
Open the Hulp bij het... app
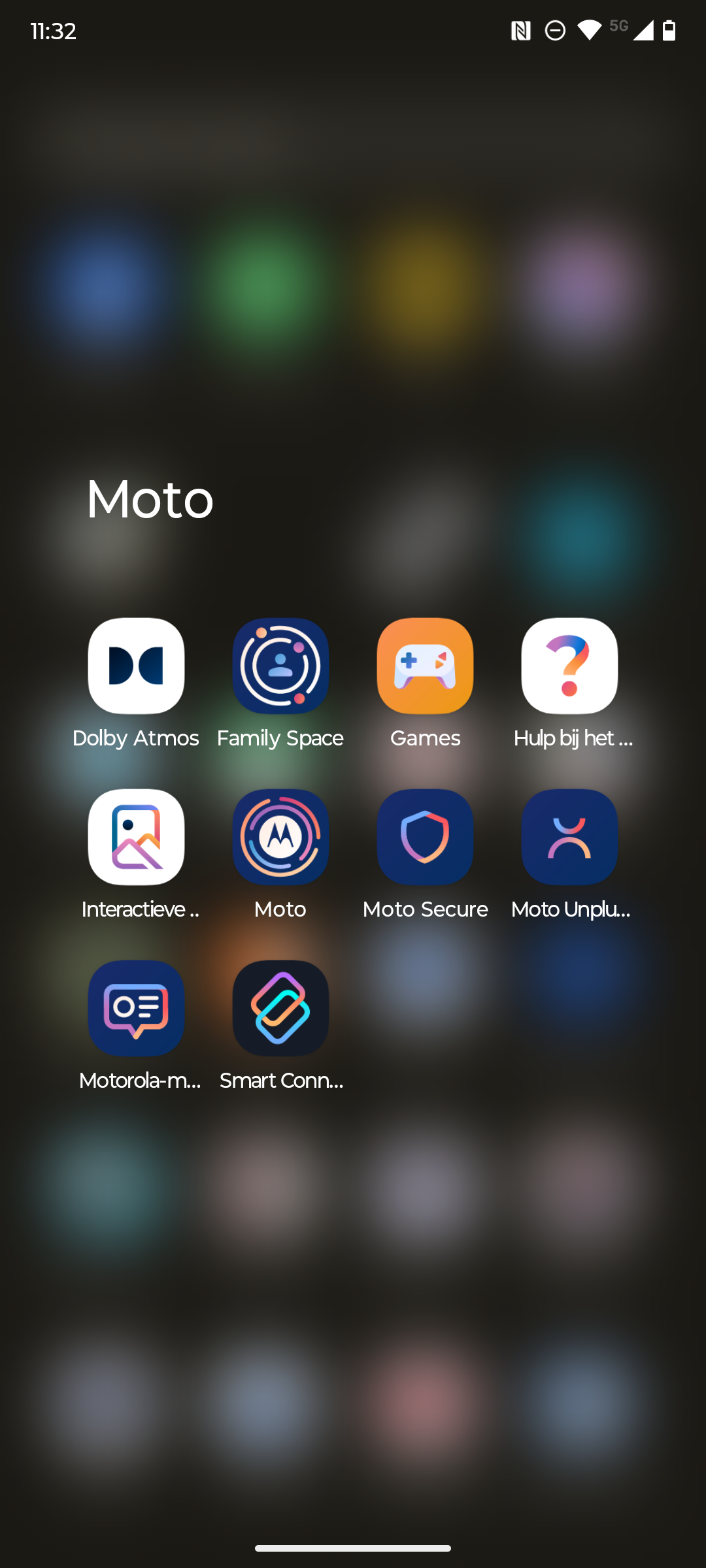click(569, 666)
